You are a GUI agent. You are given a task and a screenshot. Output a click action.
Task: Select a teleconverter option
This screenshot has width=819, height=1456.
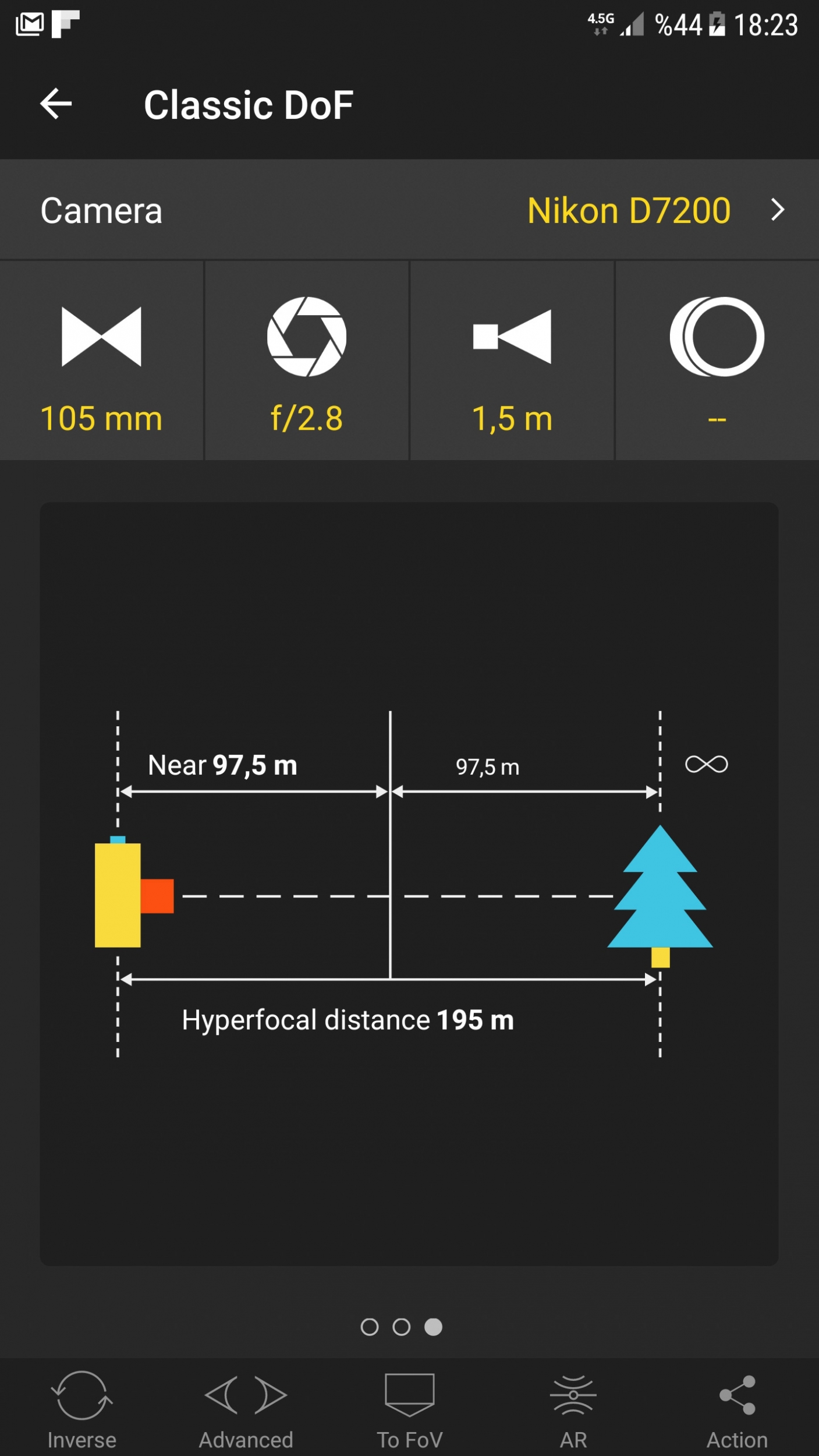[717, 361]
